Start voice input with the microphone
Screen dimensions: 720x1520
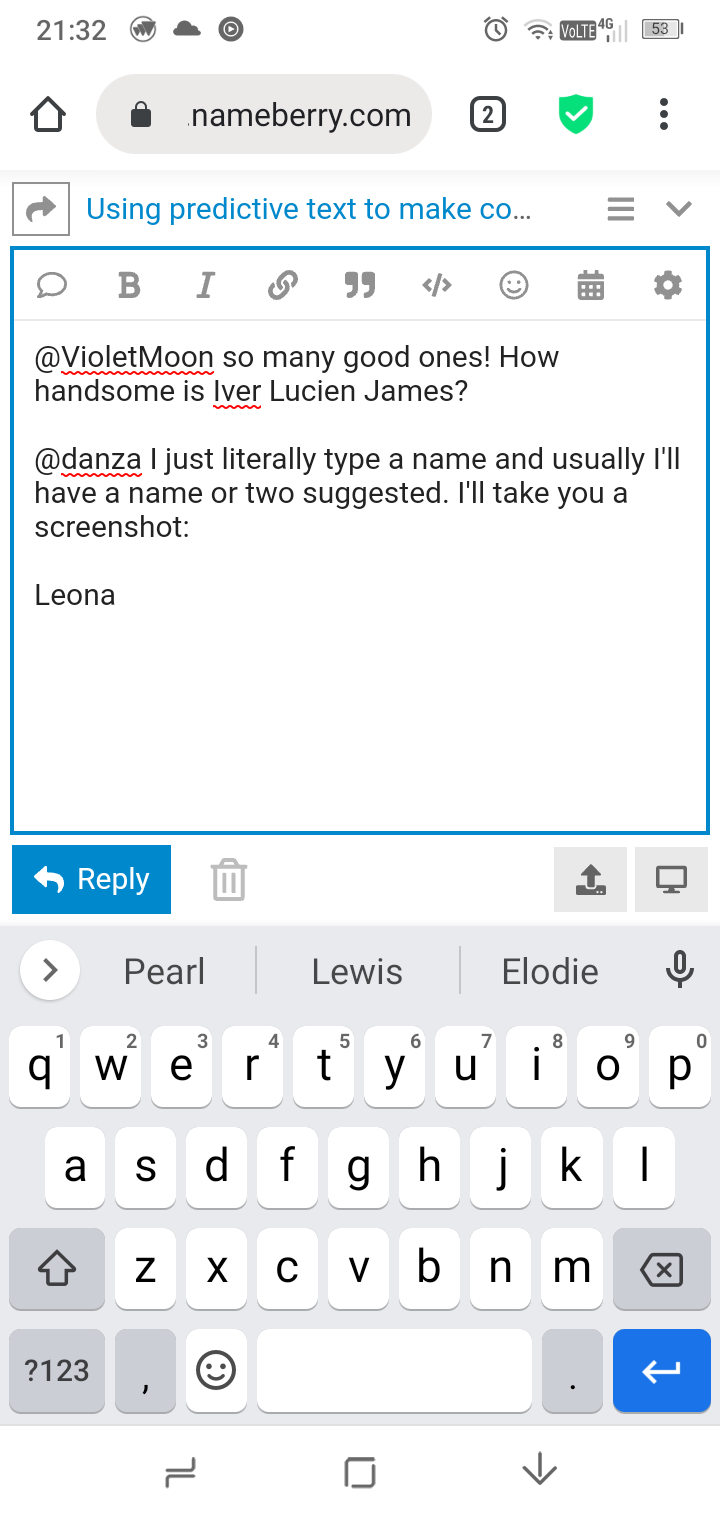click(680, 970)
